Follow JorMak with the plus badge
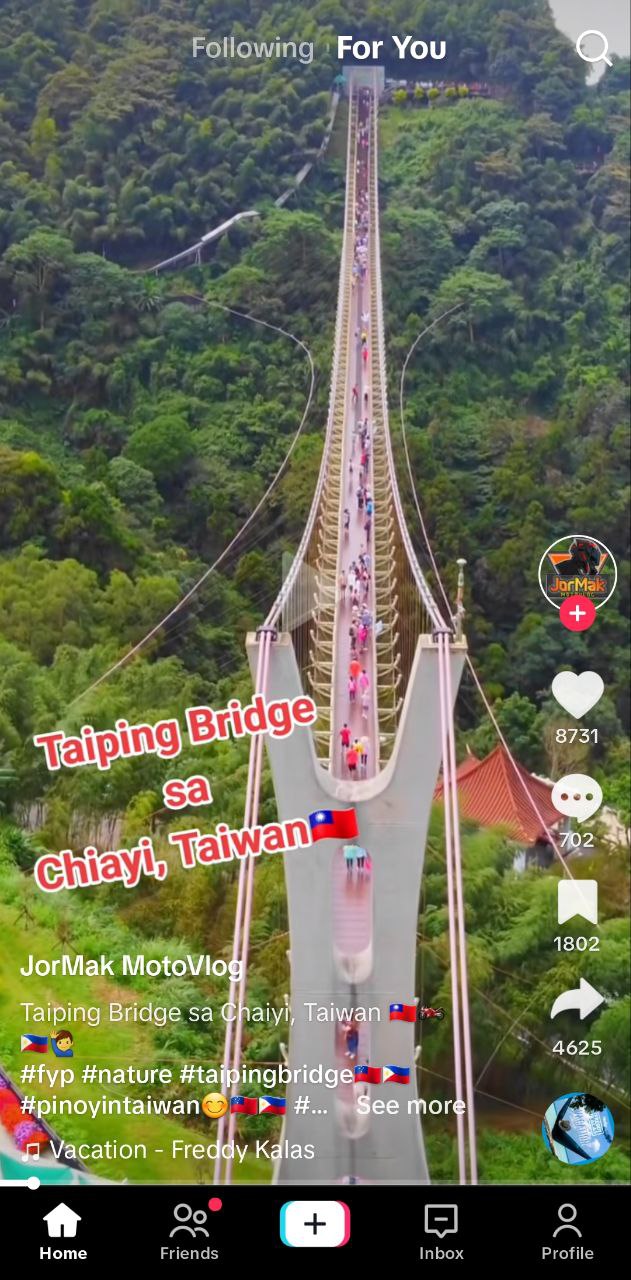The image size is (631, 1280). 577,614
